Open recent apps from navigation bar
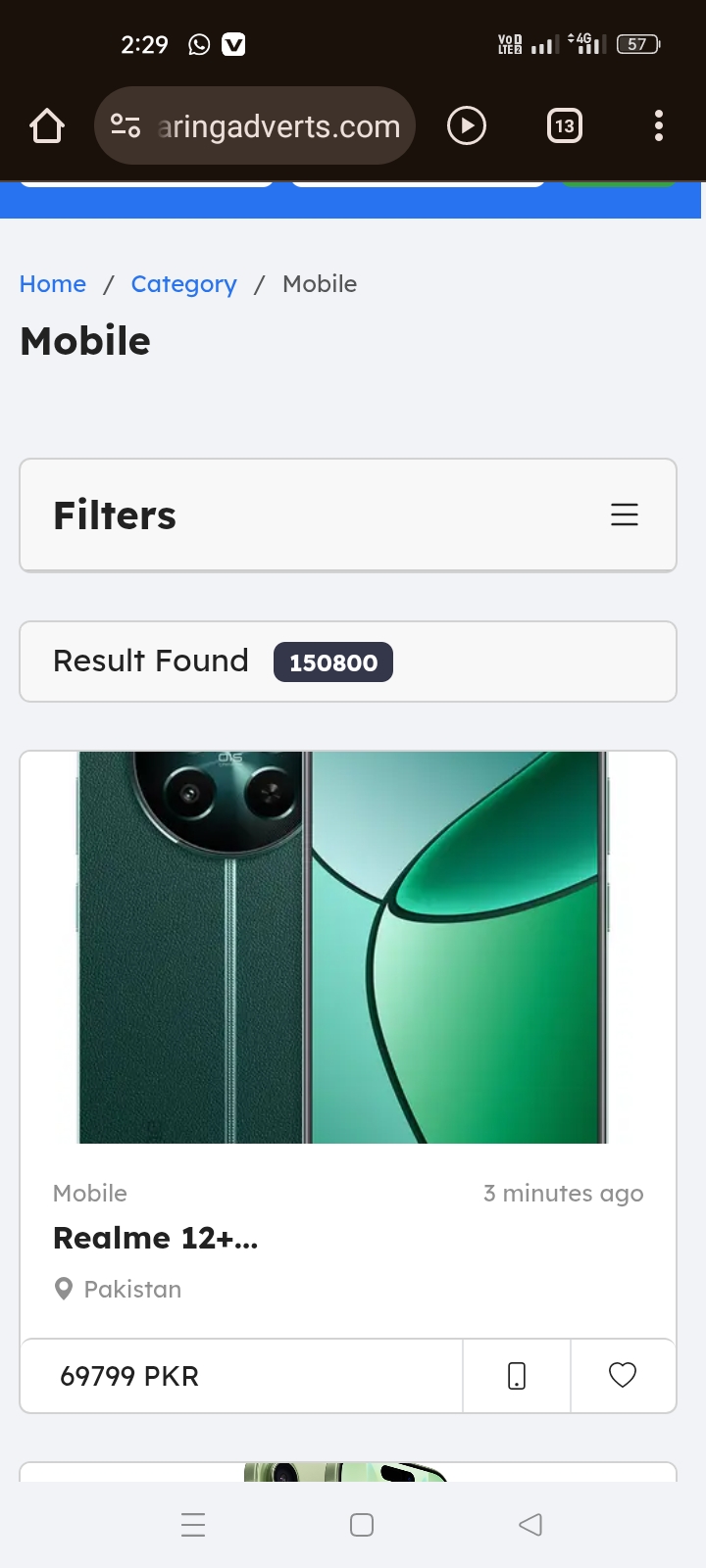Screen dimensions: 706x1568 point(193,1525)
